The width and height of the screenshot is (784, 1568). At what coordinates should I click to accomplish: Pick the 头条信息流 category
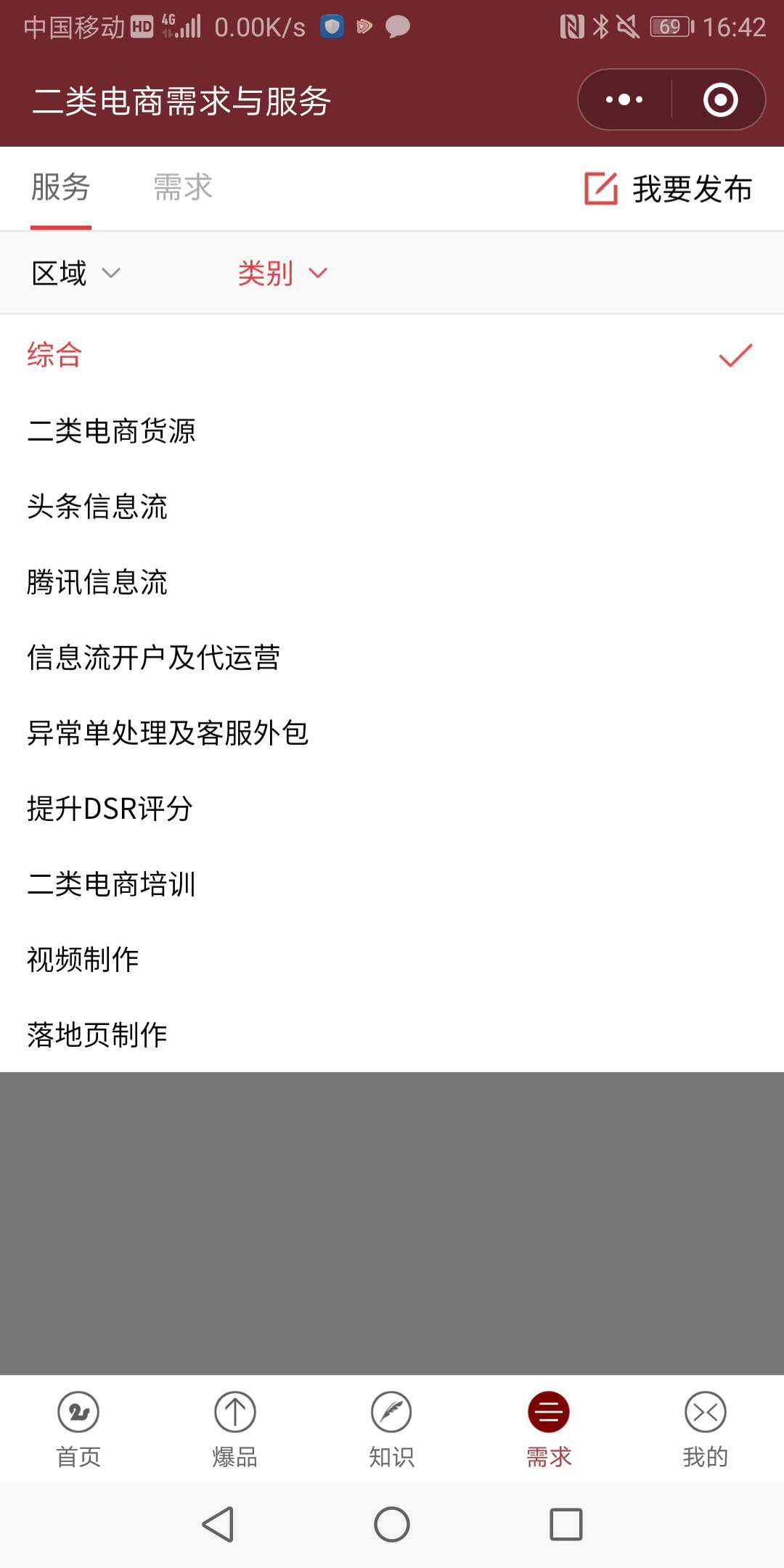[x=392, y=507]
